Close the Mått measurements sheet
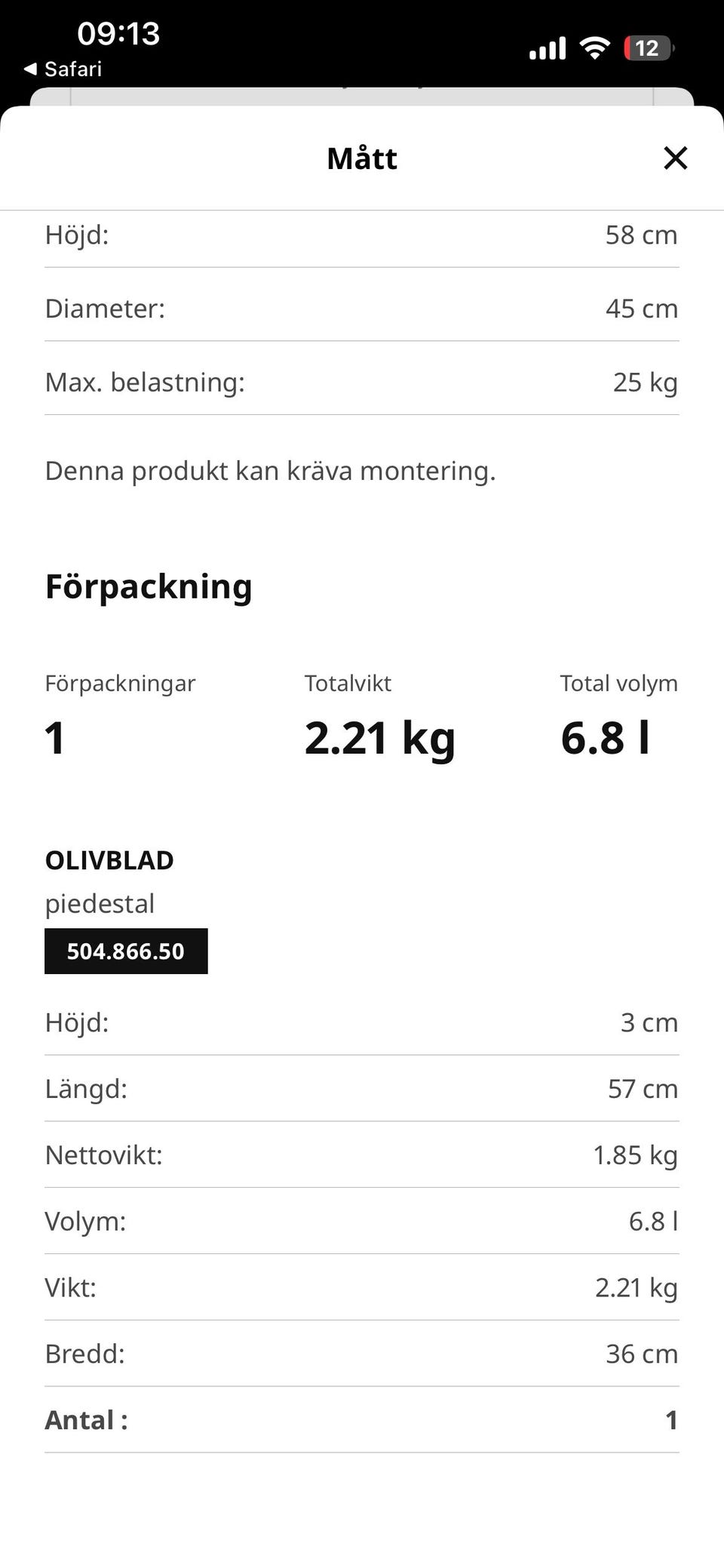 (675, 158)
